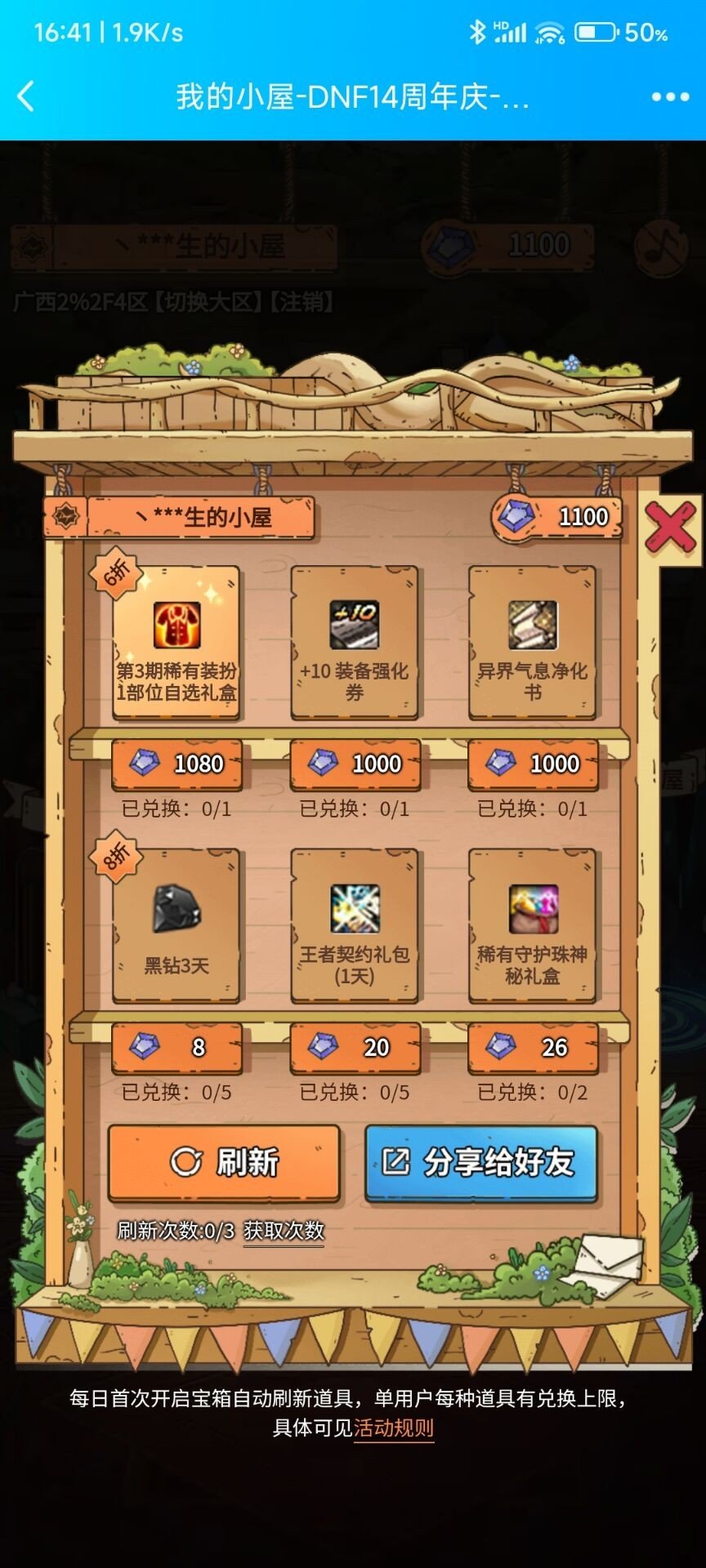Tap the 刷新 refresh button
This screenshot has width=706, height=1568.
(224, 1162)
